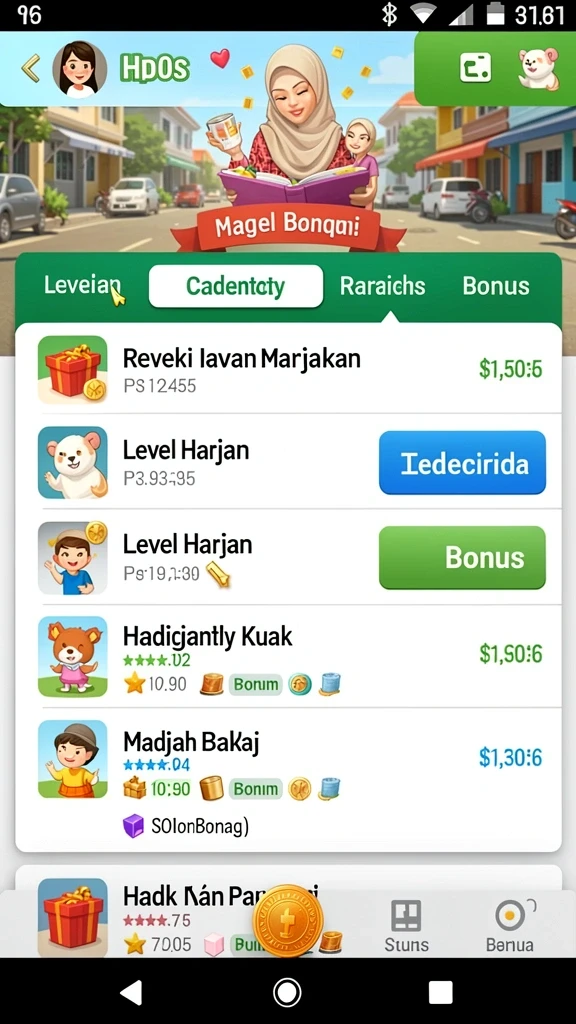Image resolution: width=576 pixels, height=1024 pixels.
Task: Open the white square icon in green header
Action: tap(475, 67)
